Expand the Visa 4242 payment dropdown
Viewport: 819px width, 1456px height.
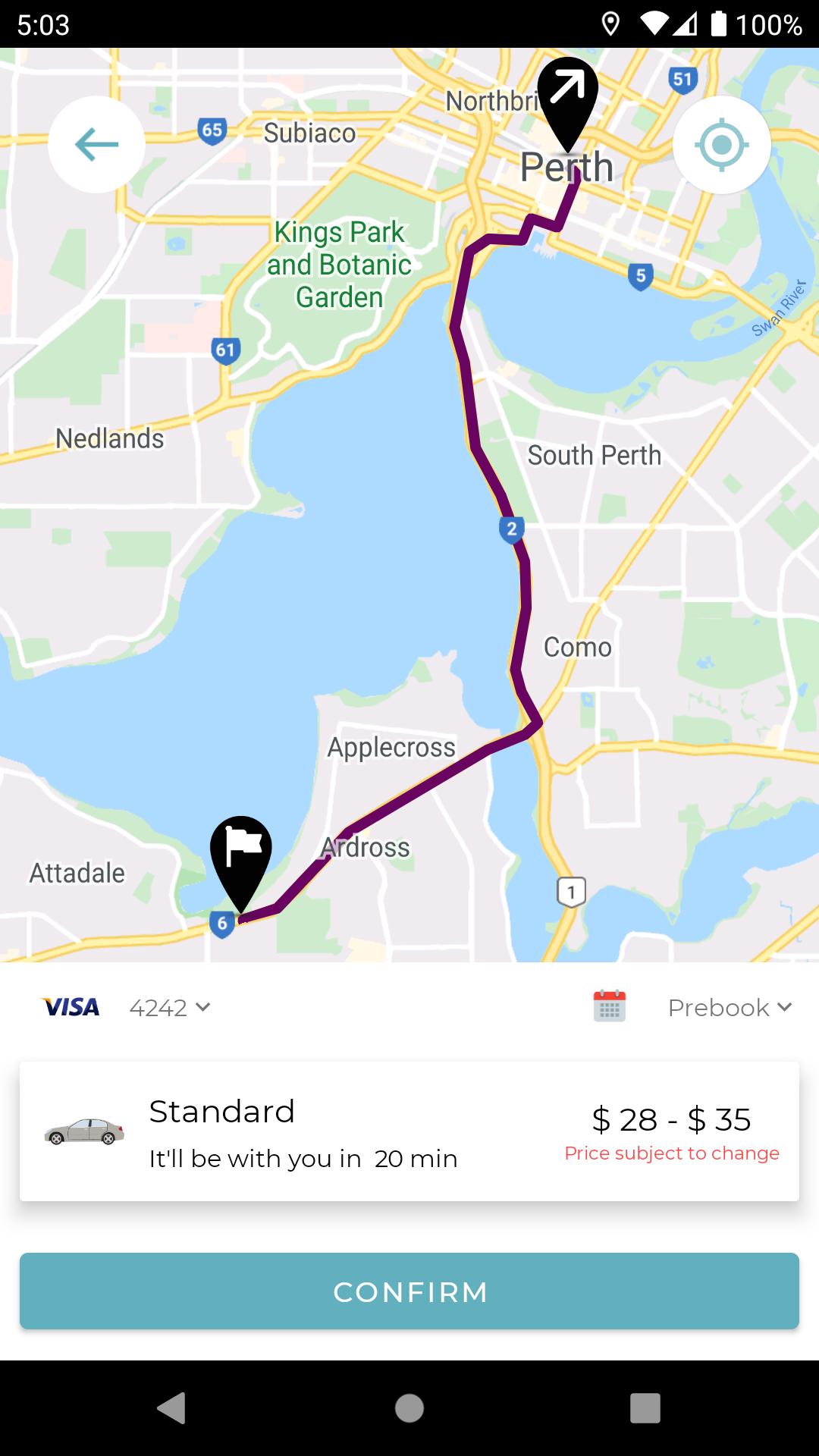(168, 1007)
